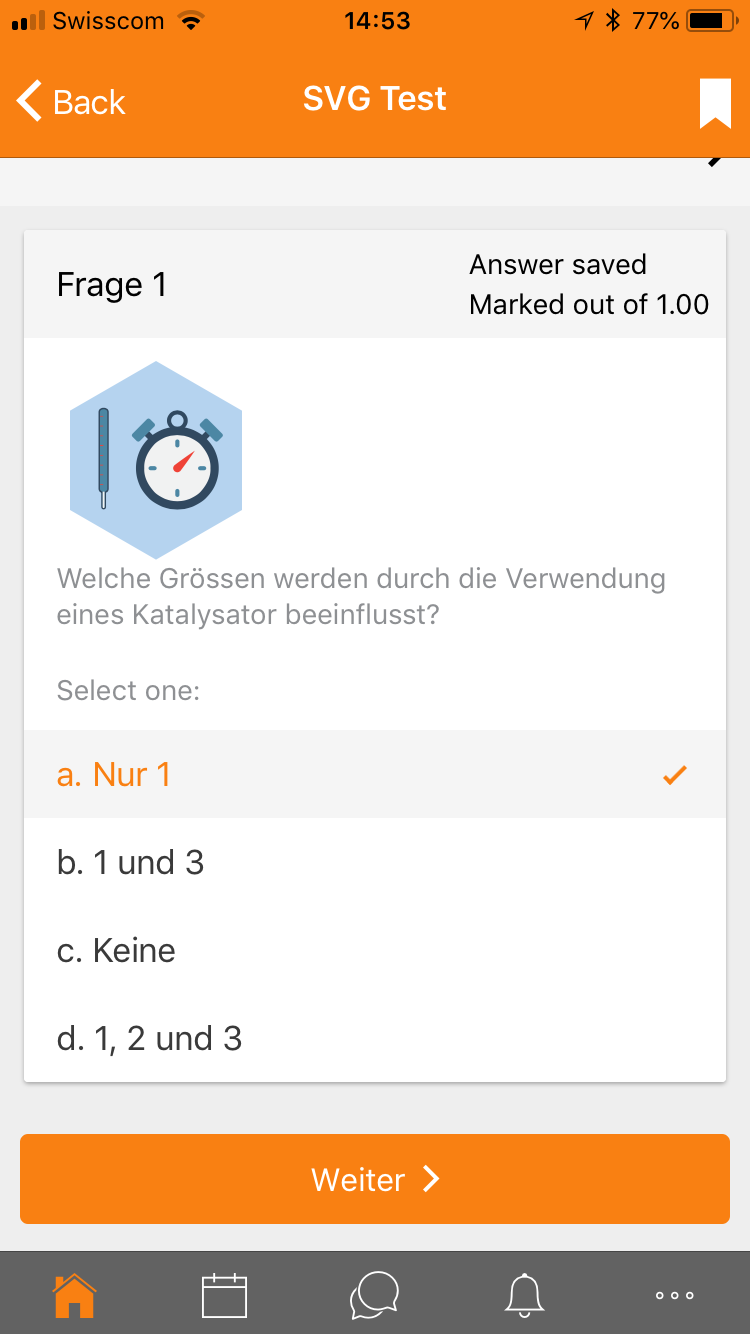Go back using the Back button
The image size is (750, 1334).
(x=71, y=101)
